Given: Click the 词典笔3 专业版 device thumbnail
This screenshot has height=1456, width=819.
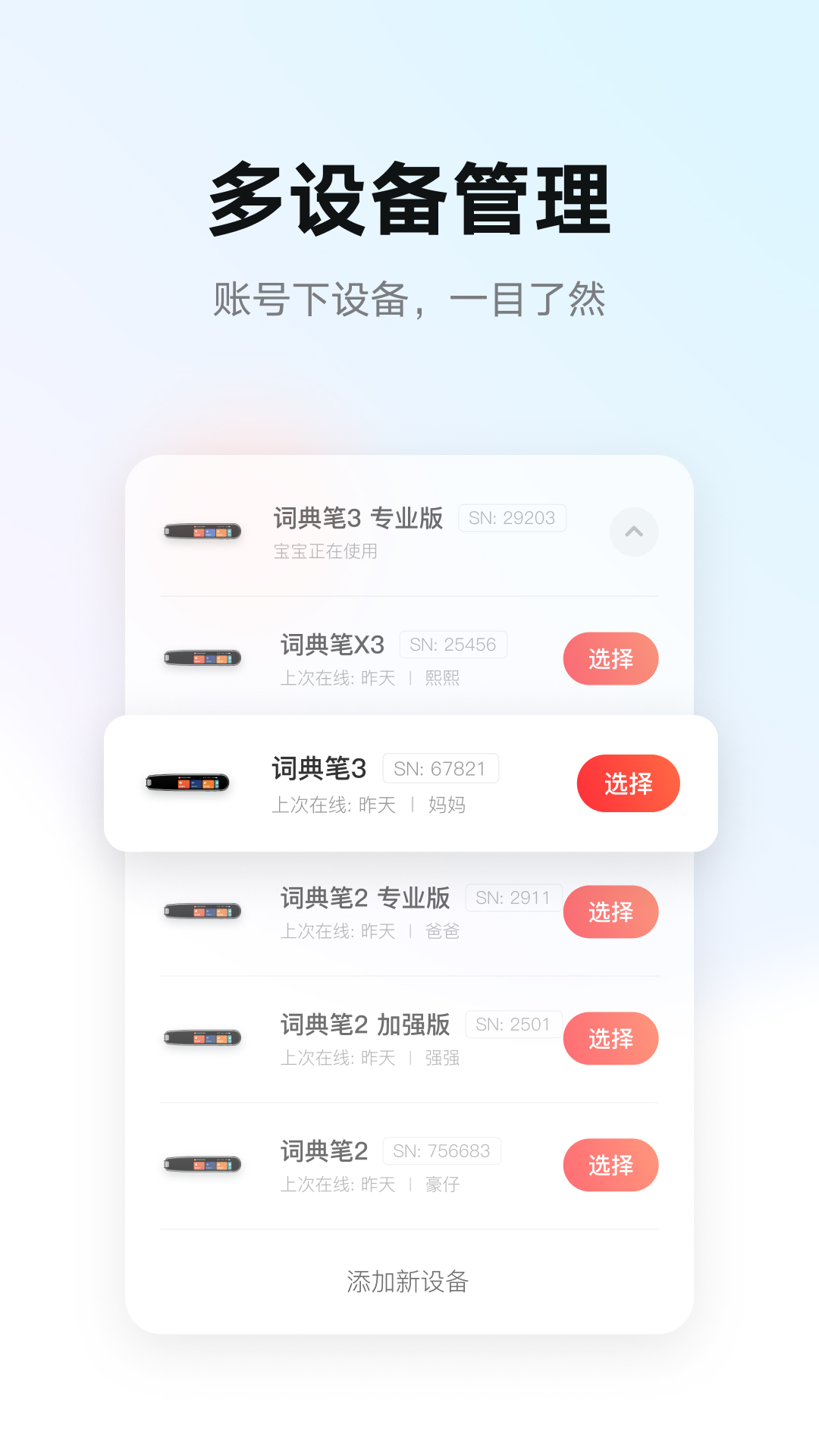Looking at the screenshot, I should click(202, 532).
